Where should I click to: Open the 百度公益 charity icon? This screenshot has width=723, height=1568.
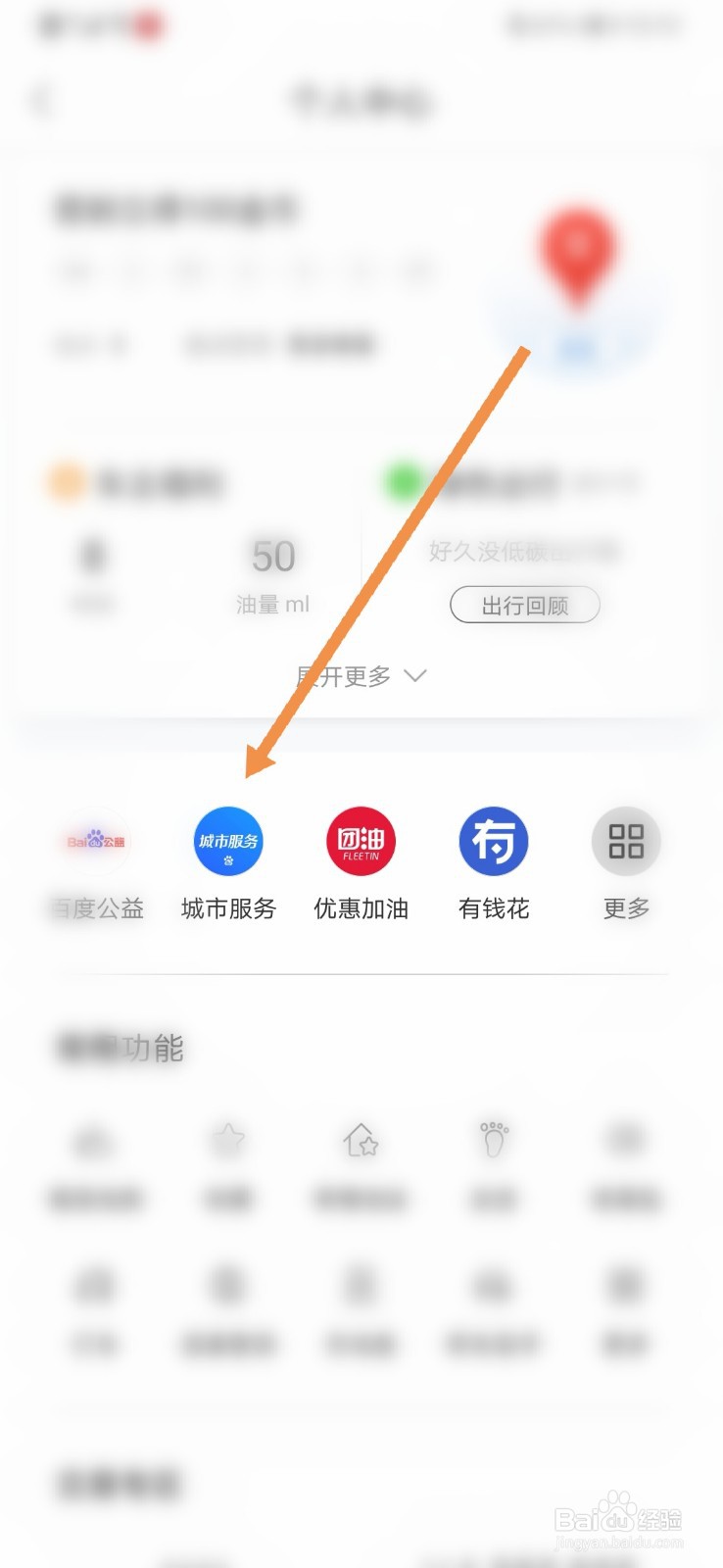click(94, 841)
